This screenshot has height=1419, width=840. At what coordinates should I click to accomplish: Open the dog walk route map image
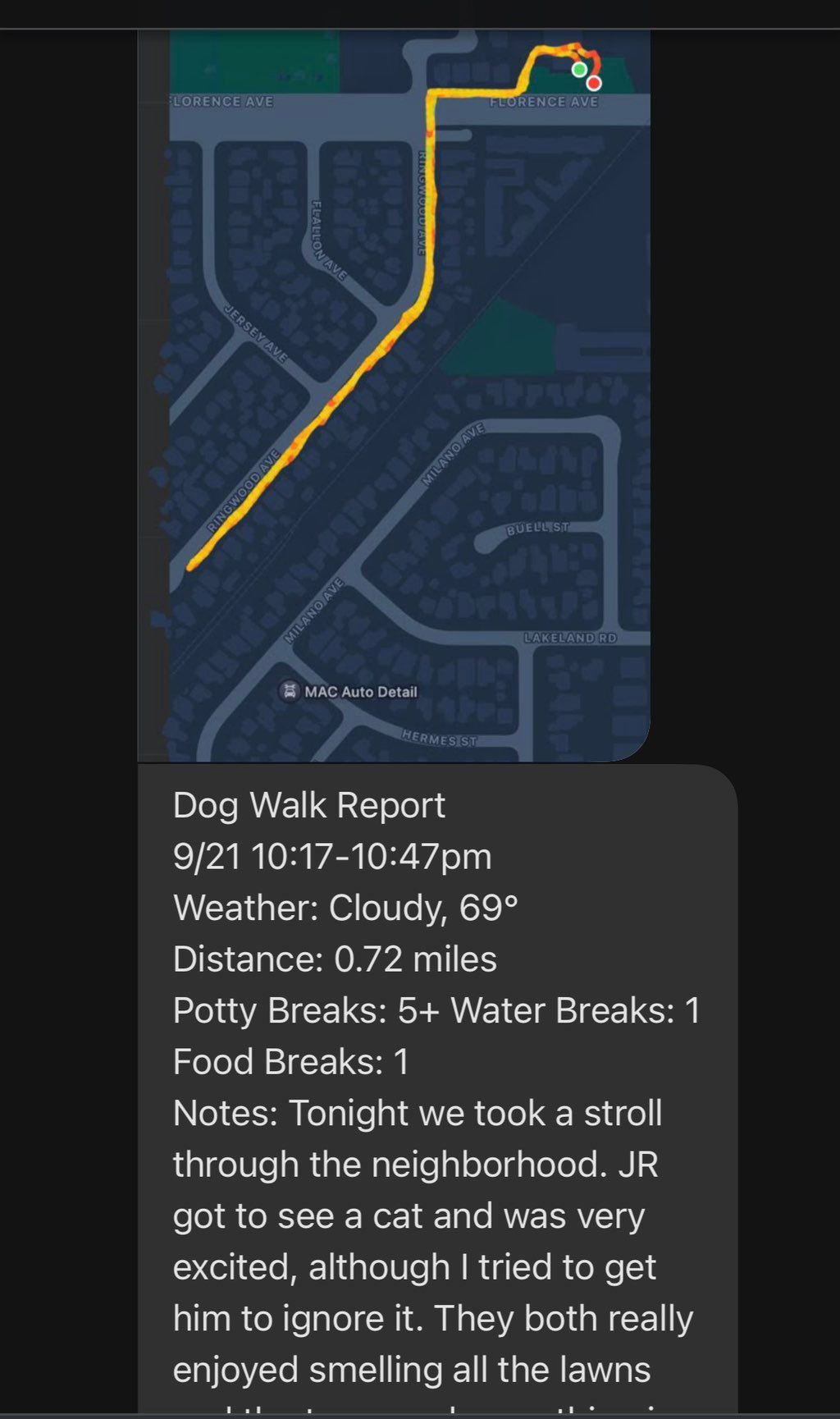pos(409,394)
